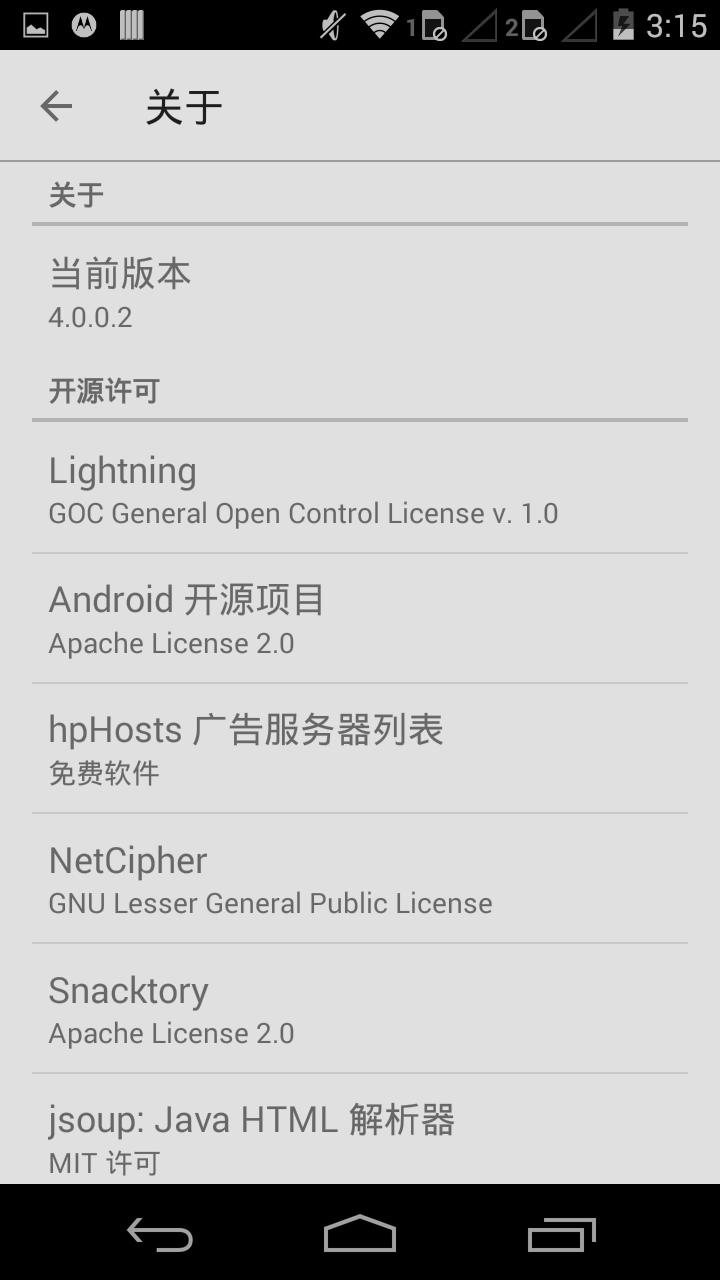Open the Lightning license entry
This screenshot has height=1280, width=720.
click(x=360, y=488)
